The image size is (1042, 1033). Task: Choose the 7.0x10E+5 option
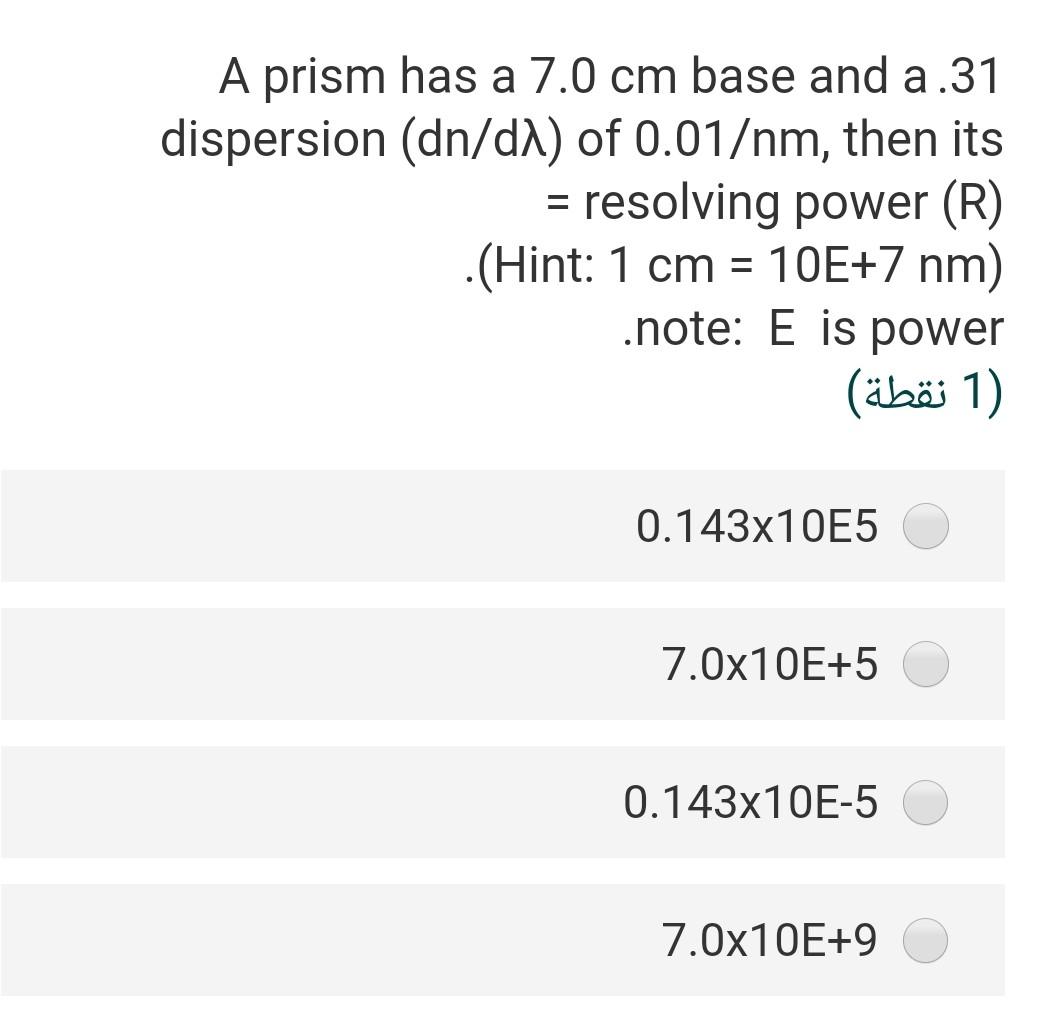tap(926, 664)
